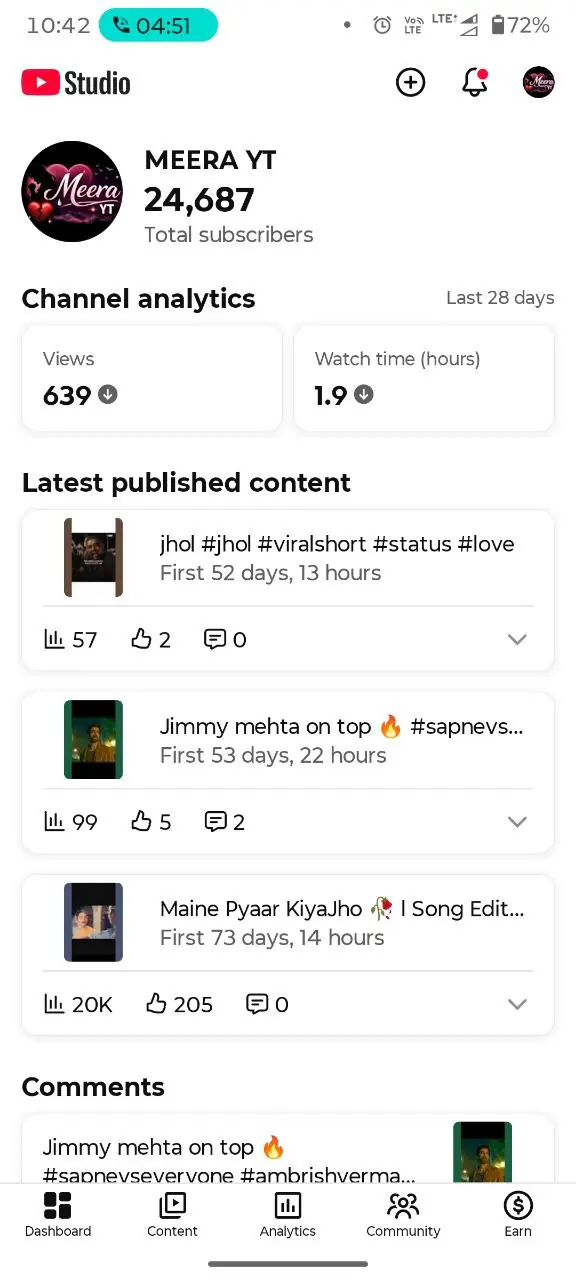Switch to the Content tab
Screen dimensions: 576x1280
click(x=173, y=1214)
